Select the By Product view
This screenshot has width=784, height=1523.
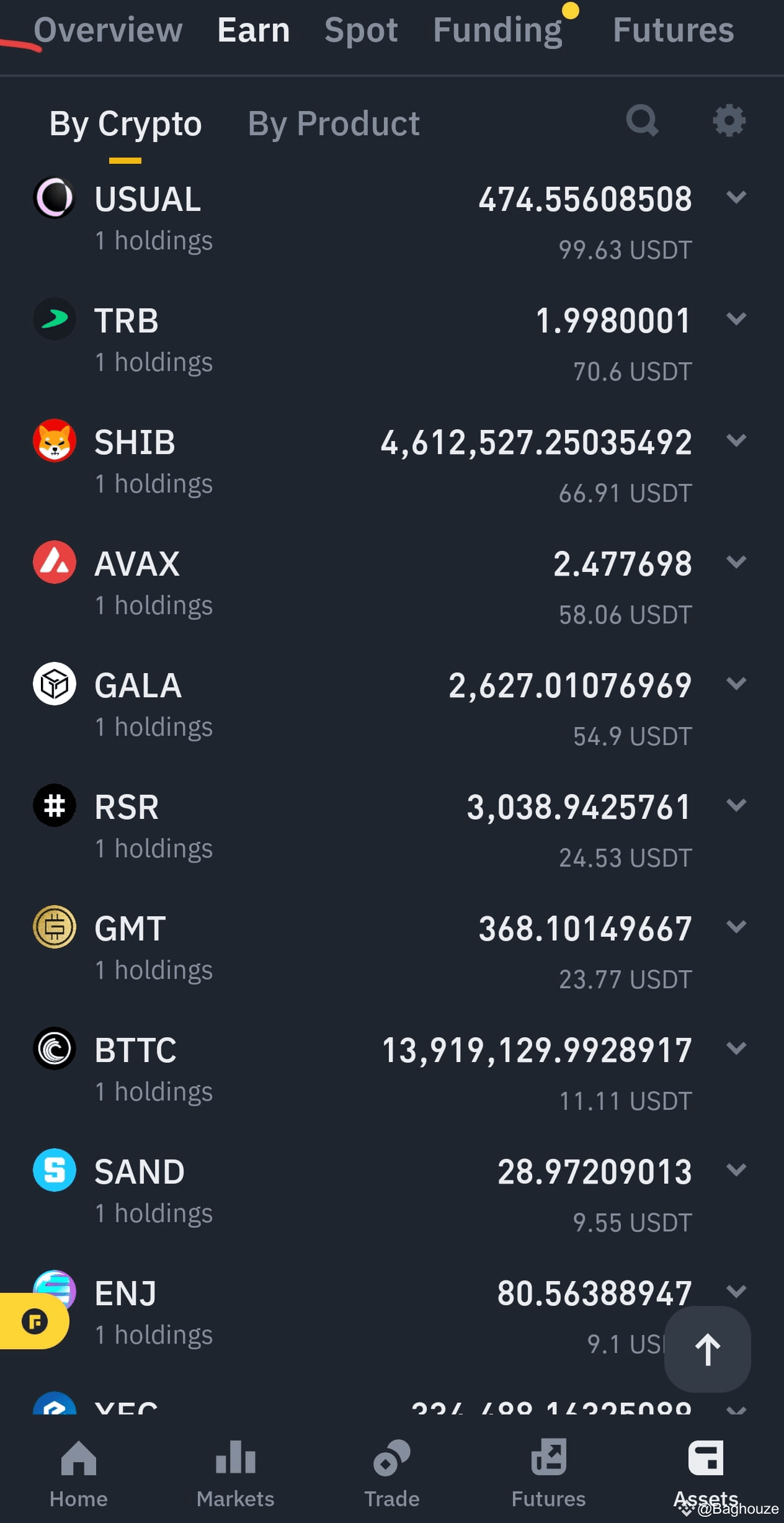tap(333, 122)
